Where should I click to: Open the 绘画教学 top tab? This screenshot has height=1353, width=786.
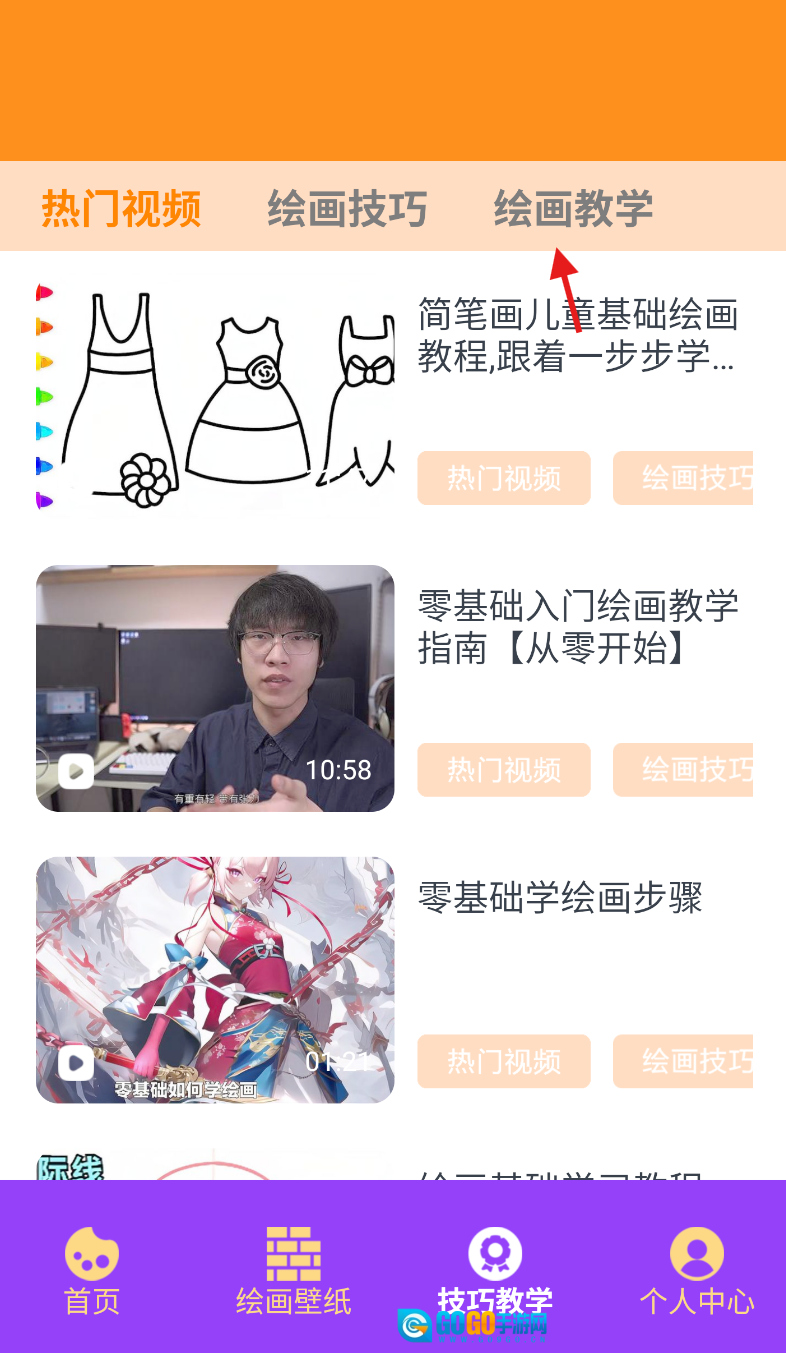(573, 209)
